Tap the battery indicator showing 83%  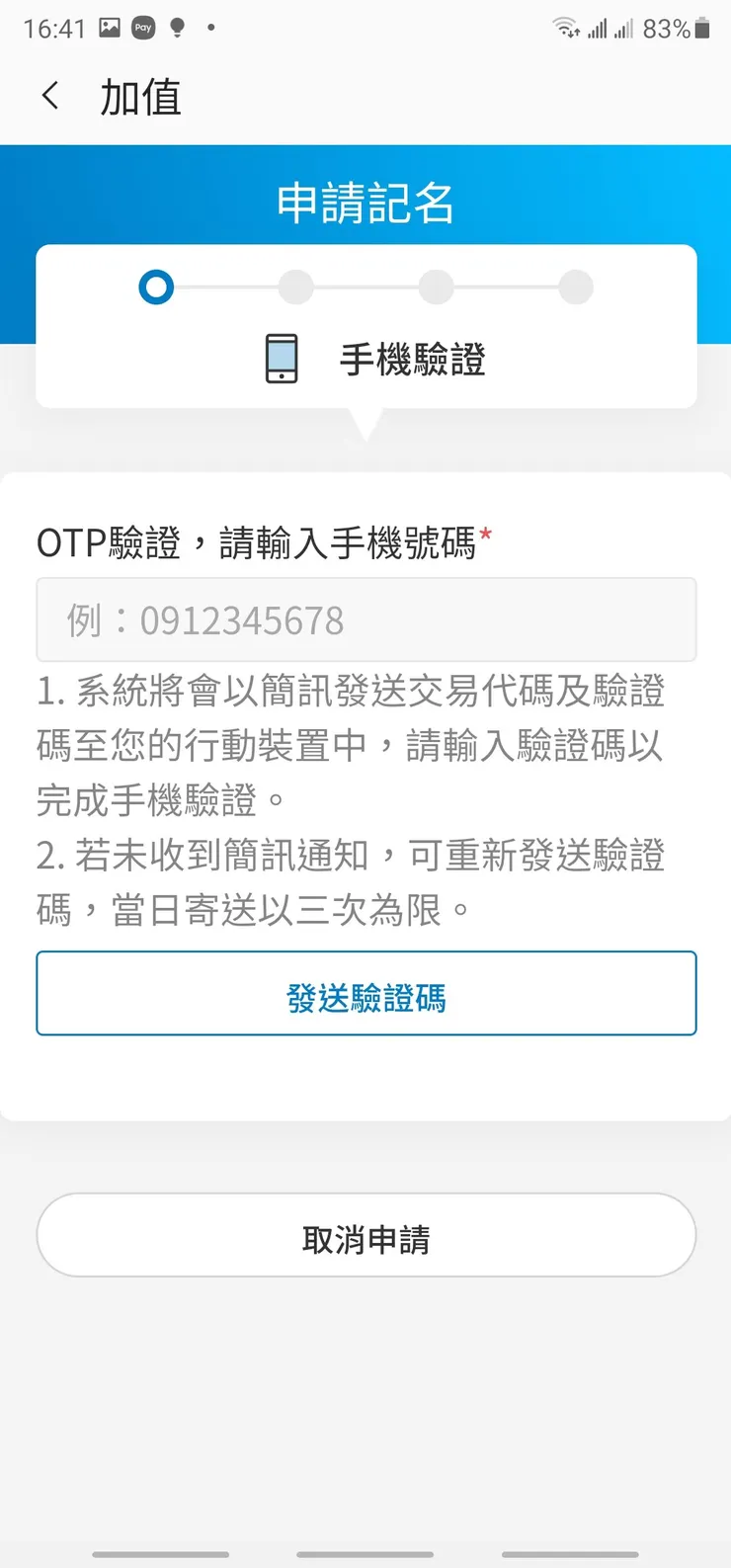(x=682, y=29)
